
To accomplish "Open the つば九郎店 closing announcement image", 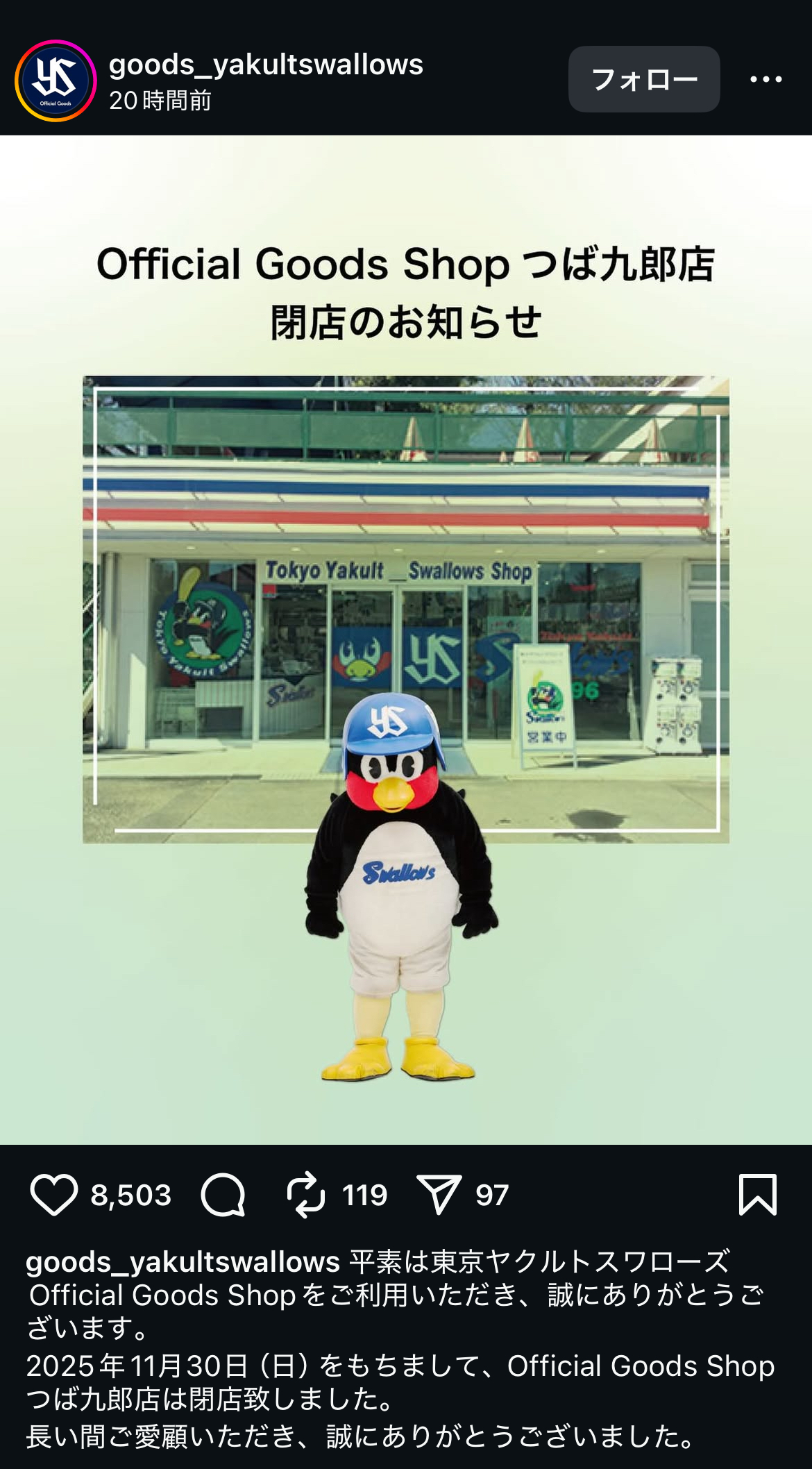I will [x=406, y=639].
